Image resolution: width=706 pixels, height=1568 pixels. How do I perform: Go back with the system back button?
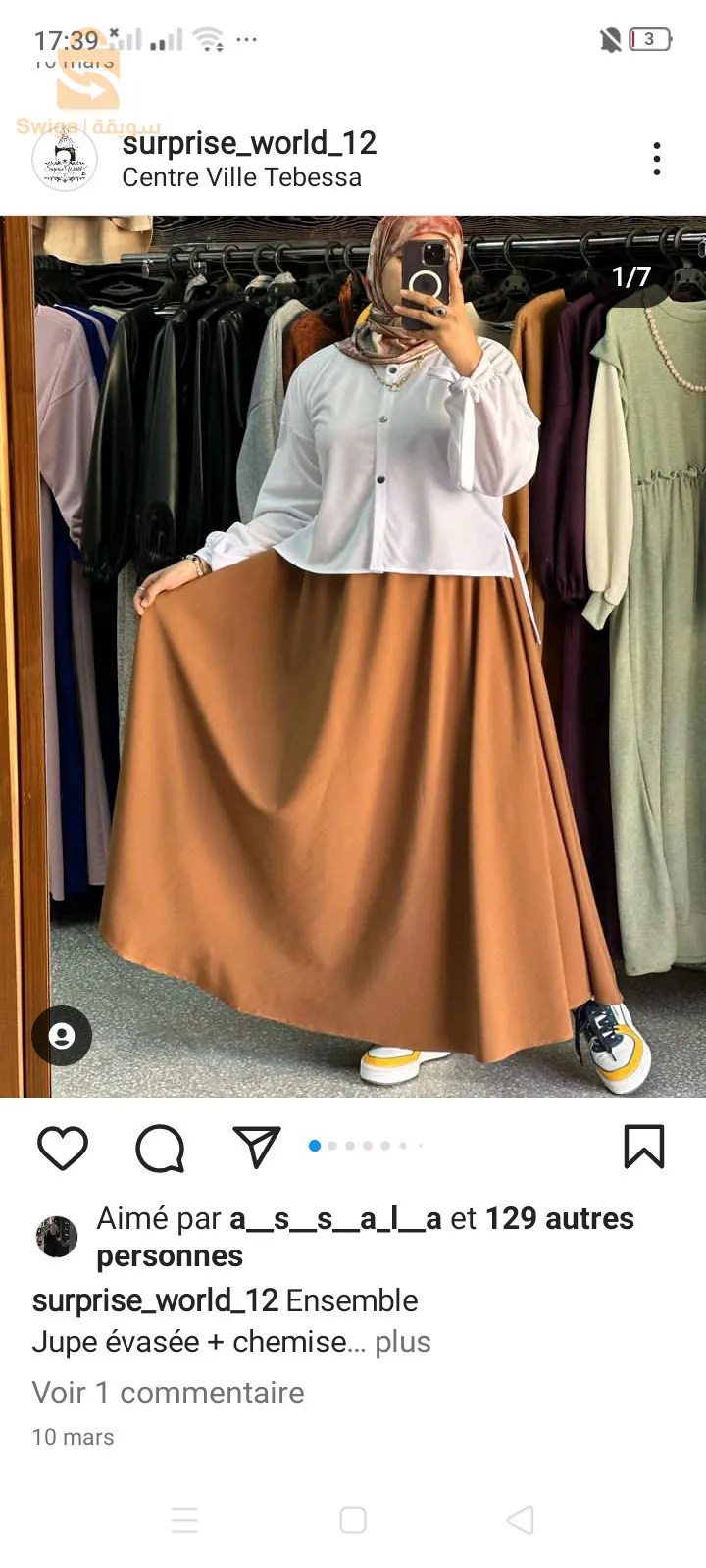(520, 1520)
